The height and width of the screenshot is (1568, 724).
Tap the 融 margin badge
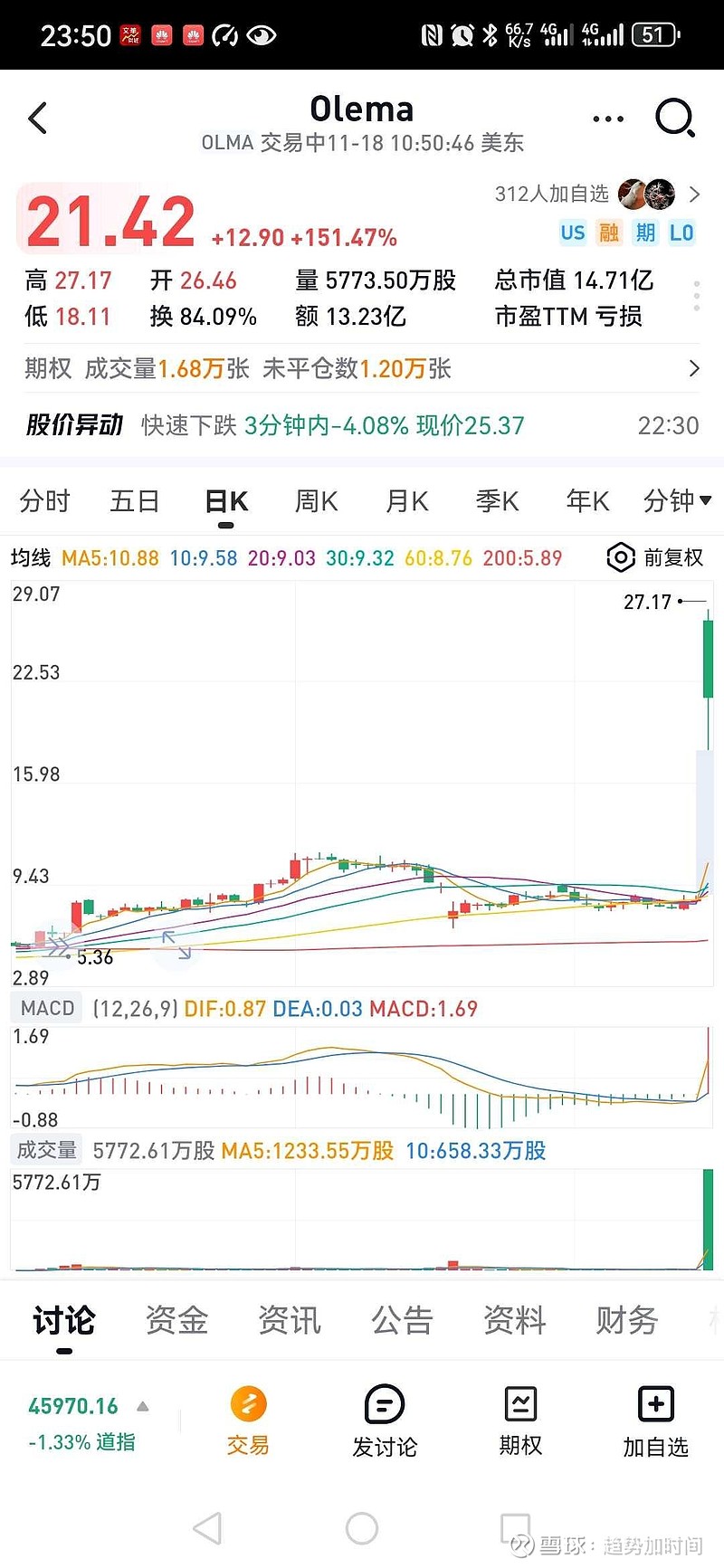(x=609, y=233)
